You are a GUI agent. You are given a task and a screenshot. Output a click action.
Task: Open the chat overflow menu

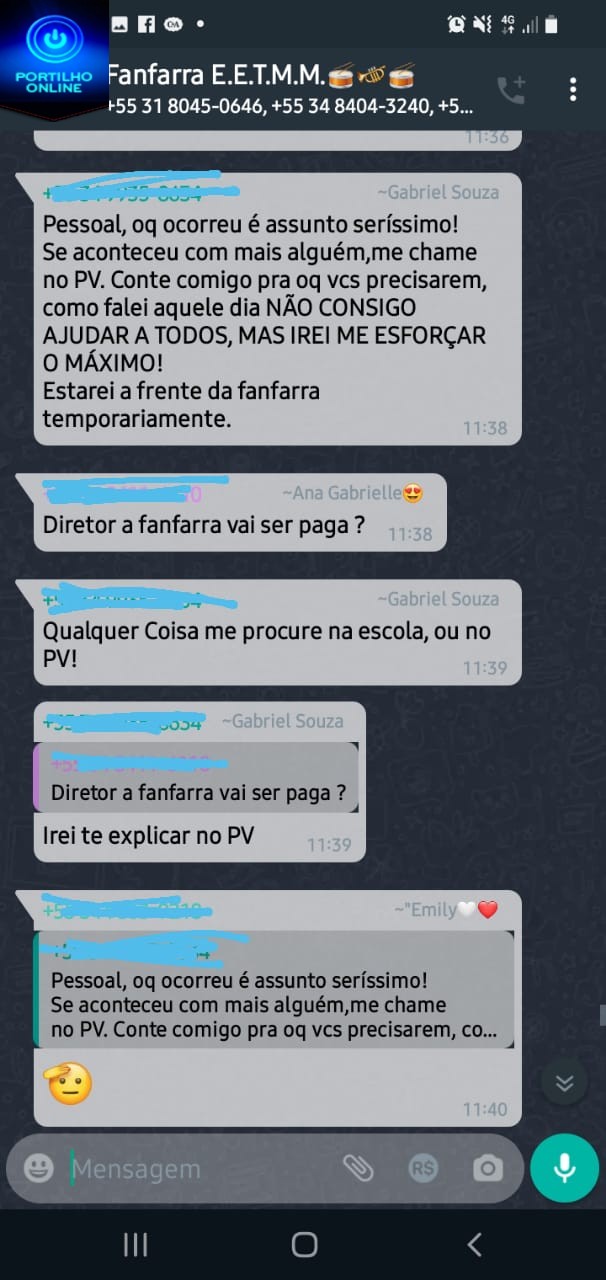click(x=573, y=90)
